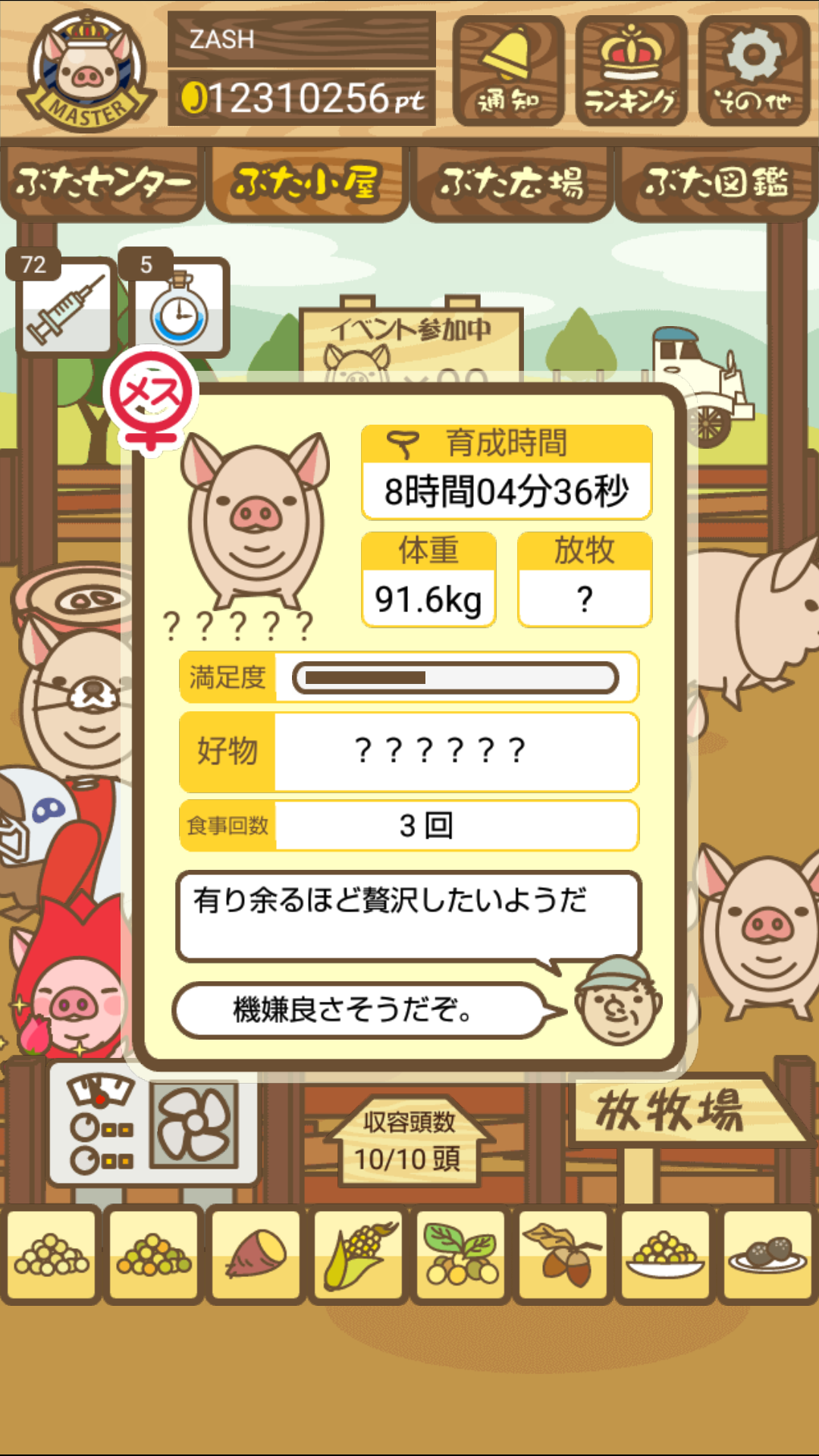Select the corn feed
Viewport: 819px width, 1456px height.
[359, 1254]
